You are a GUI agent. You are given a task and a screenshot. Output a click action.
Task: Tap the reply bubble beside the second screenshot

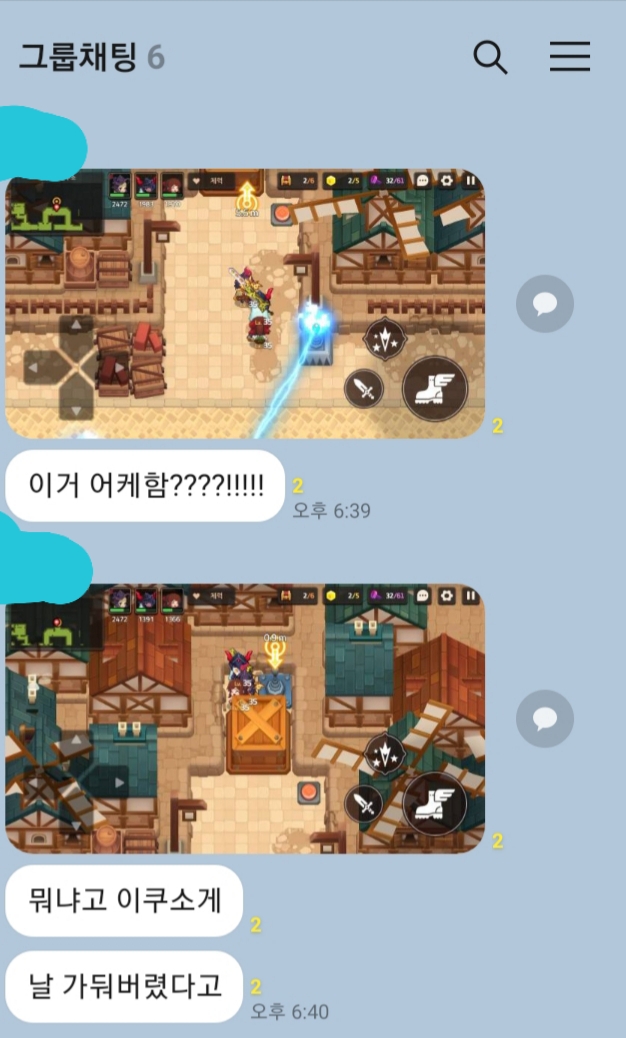tap(545, 718)
